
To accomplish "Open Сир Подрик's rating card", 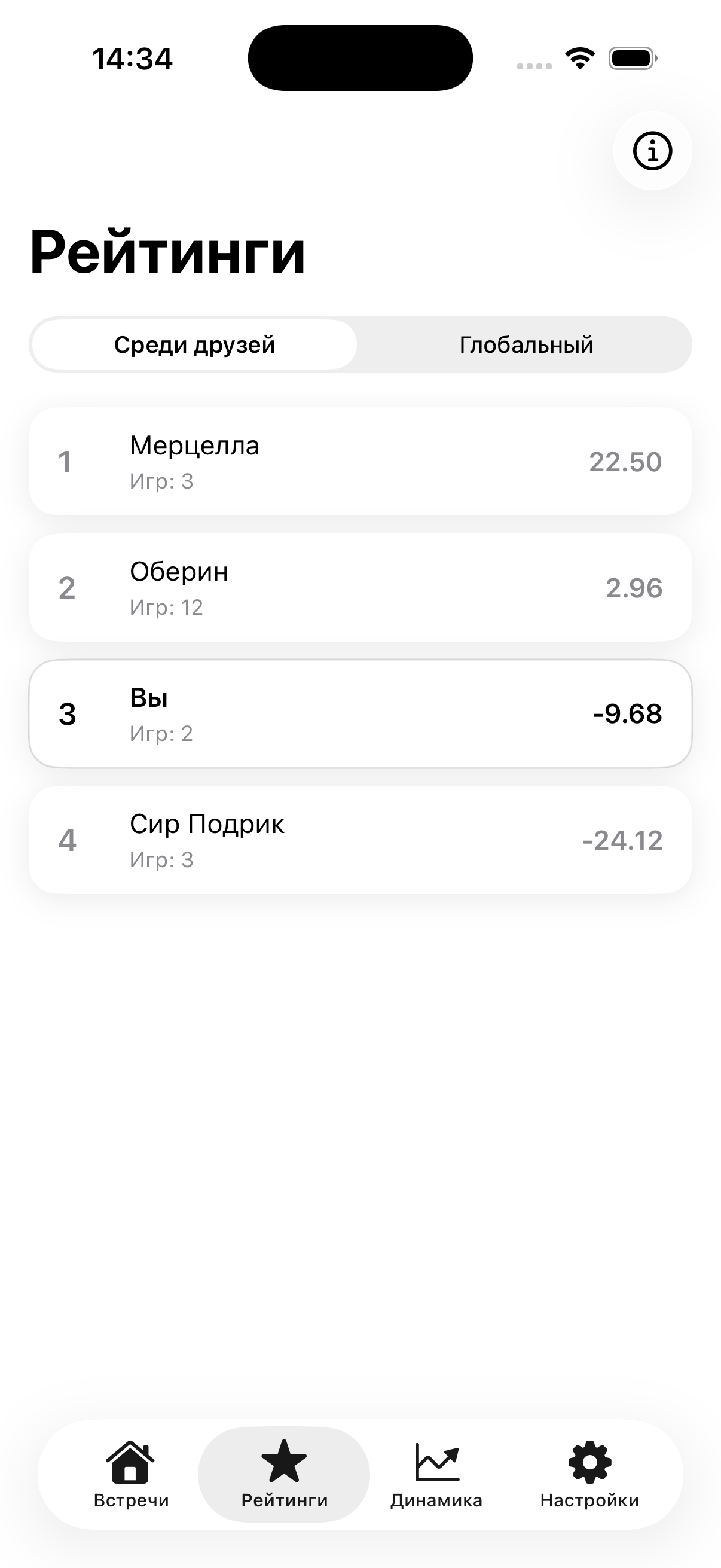I will point(360,840).
